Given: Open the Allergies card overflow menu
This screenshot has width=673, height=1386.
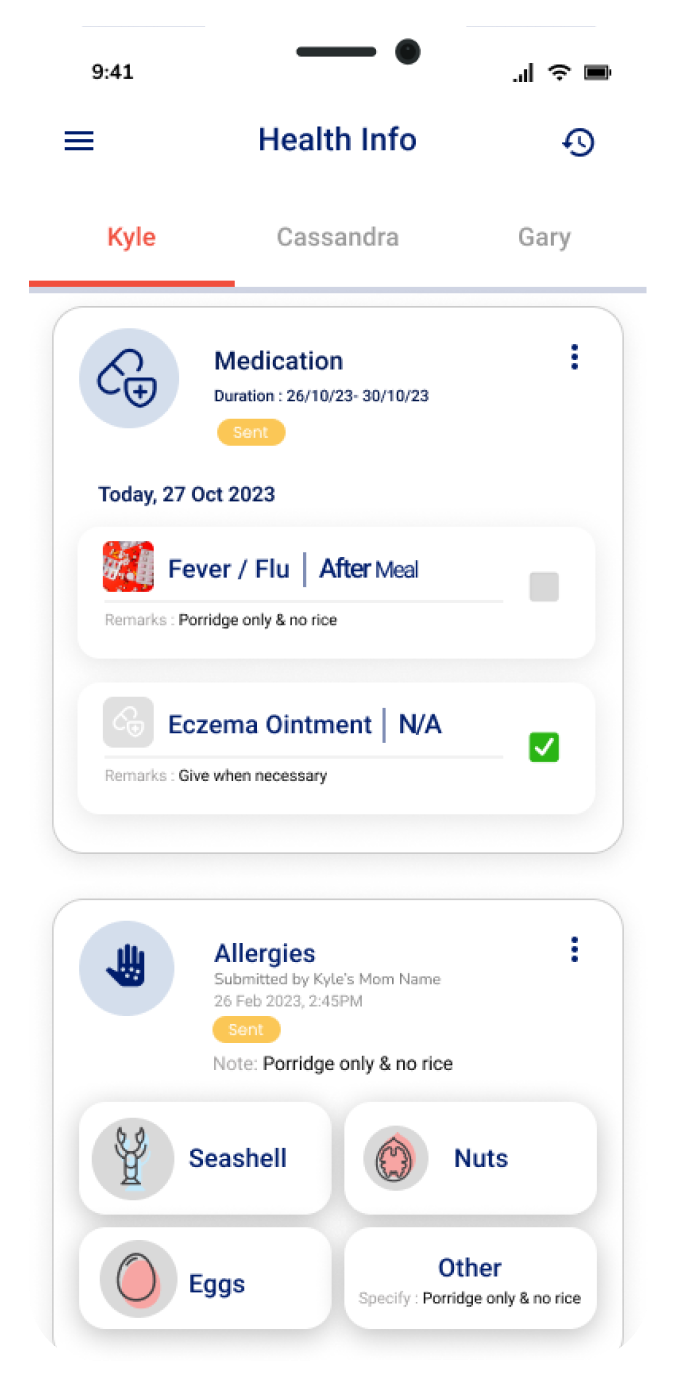Looking at the screenshot, I should pyautogui.click(x=574, y=949).
